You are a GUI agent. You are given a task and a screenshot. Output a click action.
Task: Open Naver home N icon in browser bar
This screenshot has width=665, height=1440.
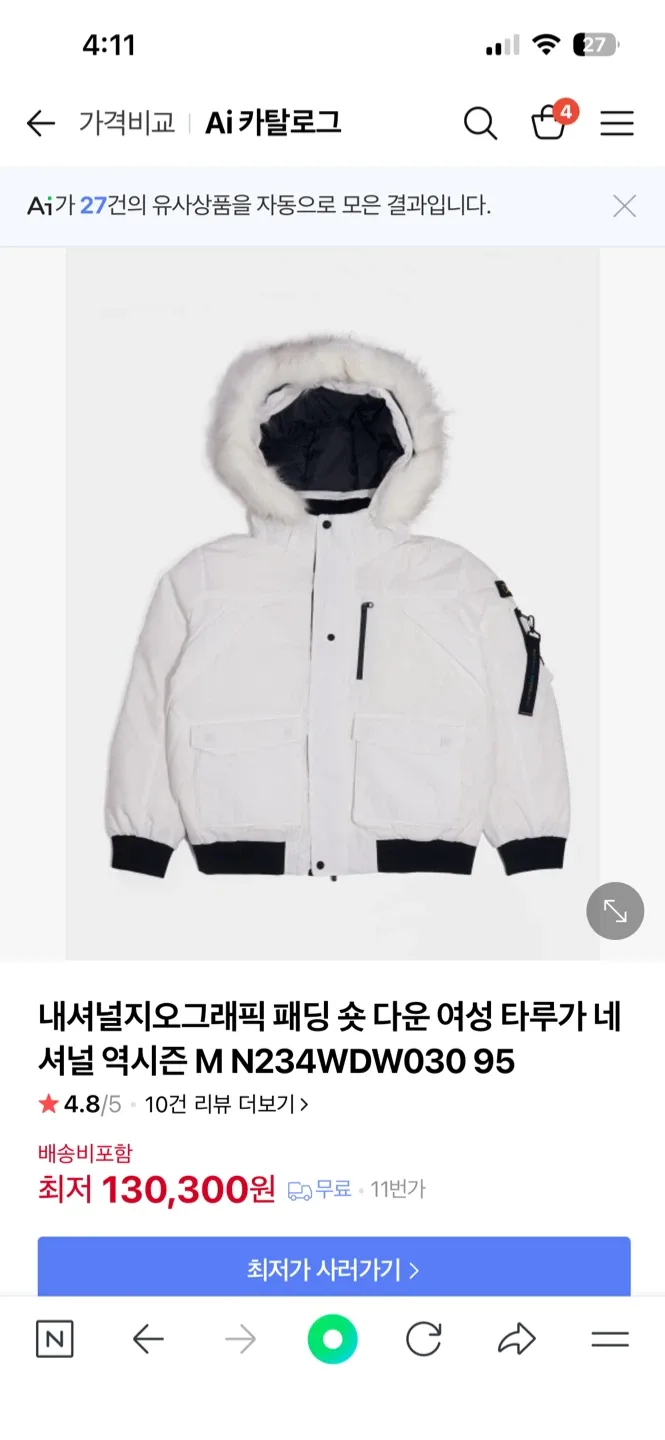click(x=55, y=1340)
